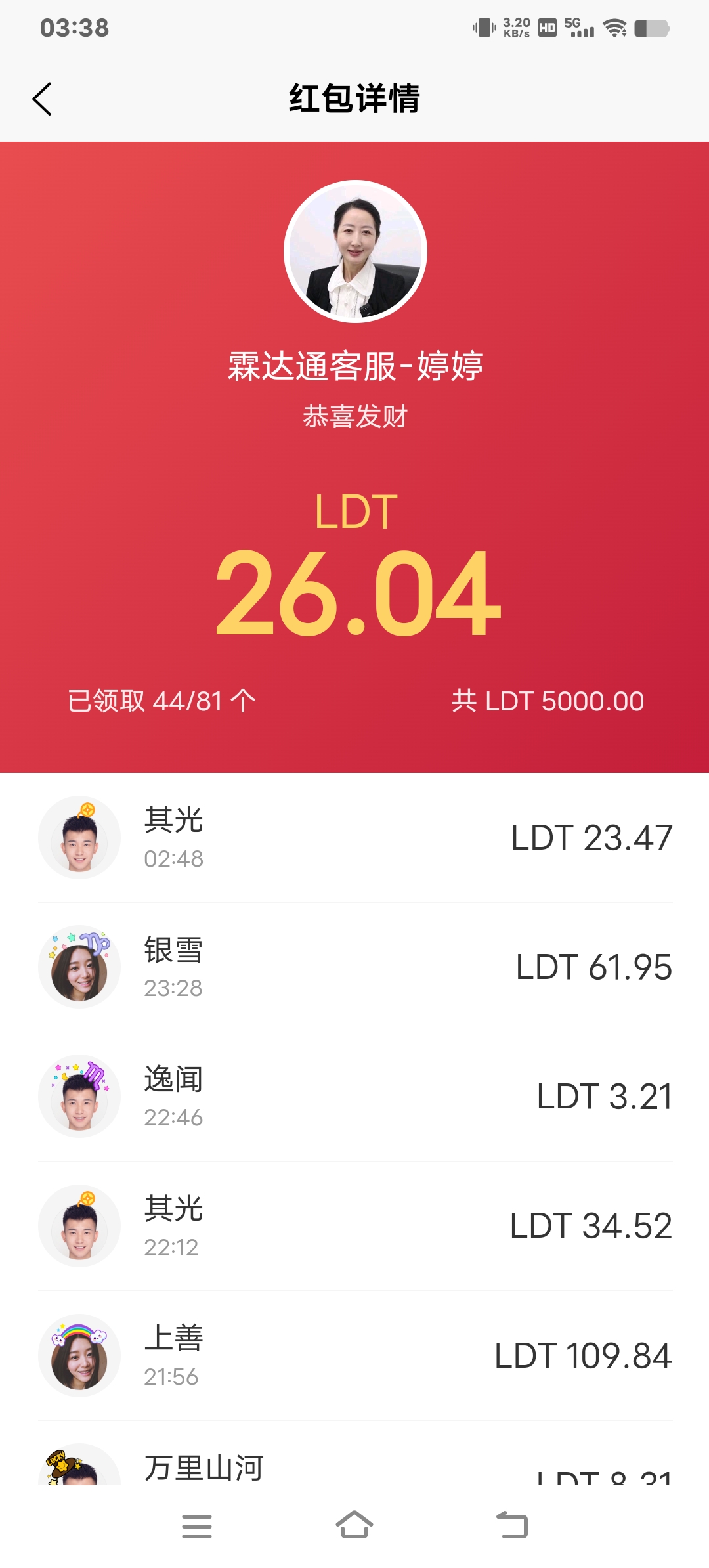Open 霖达通客服-婷婷's profile avatar
Screen dimensions: 709x1568
pyautogui.click(x=354, y=253)
